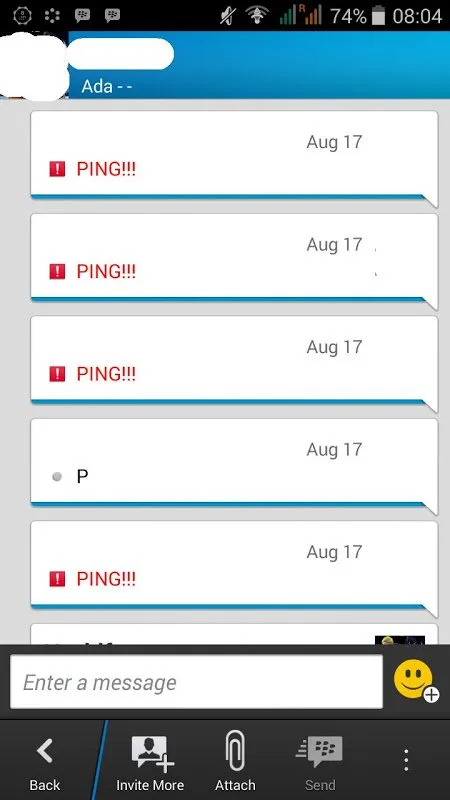Tap the Enter a message field
Image resolution: width=450 pixels, height=800 pixels.
coord(196,682)
